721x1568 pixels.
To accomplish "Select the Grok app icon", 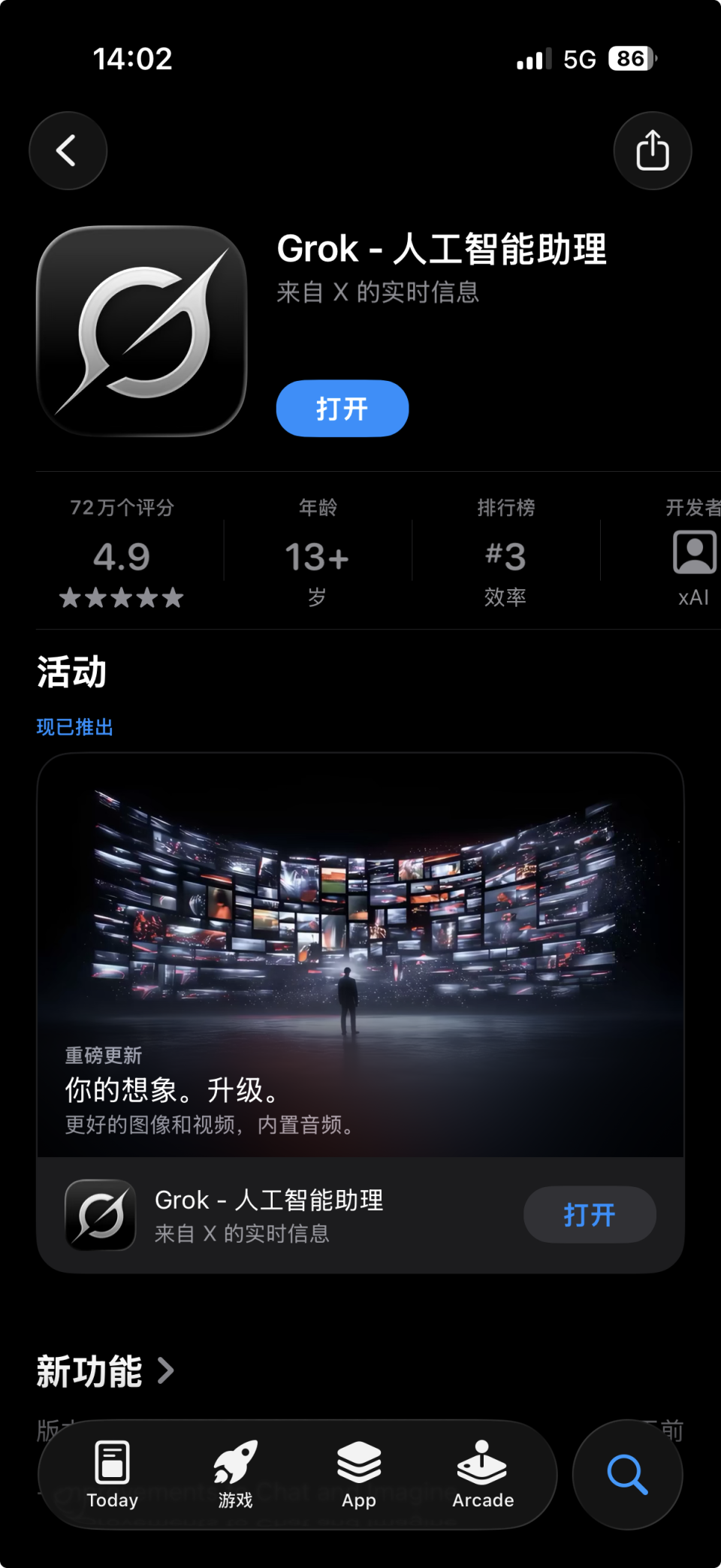I will coord(143,331).
